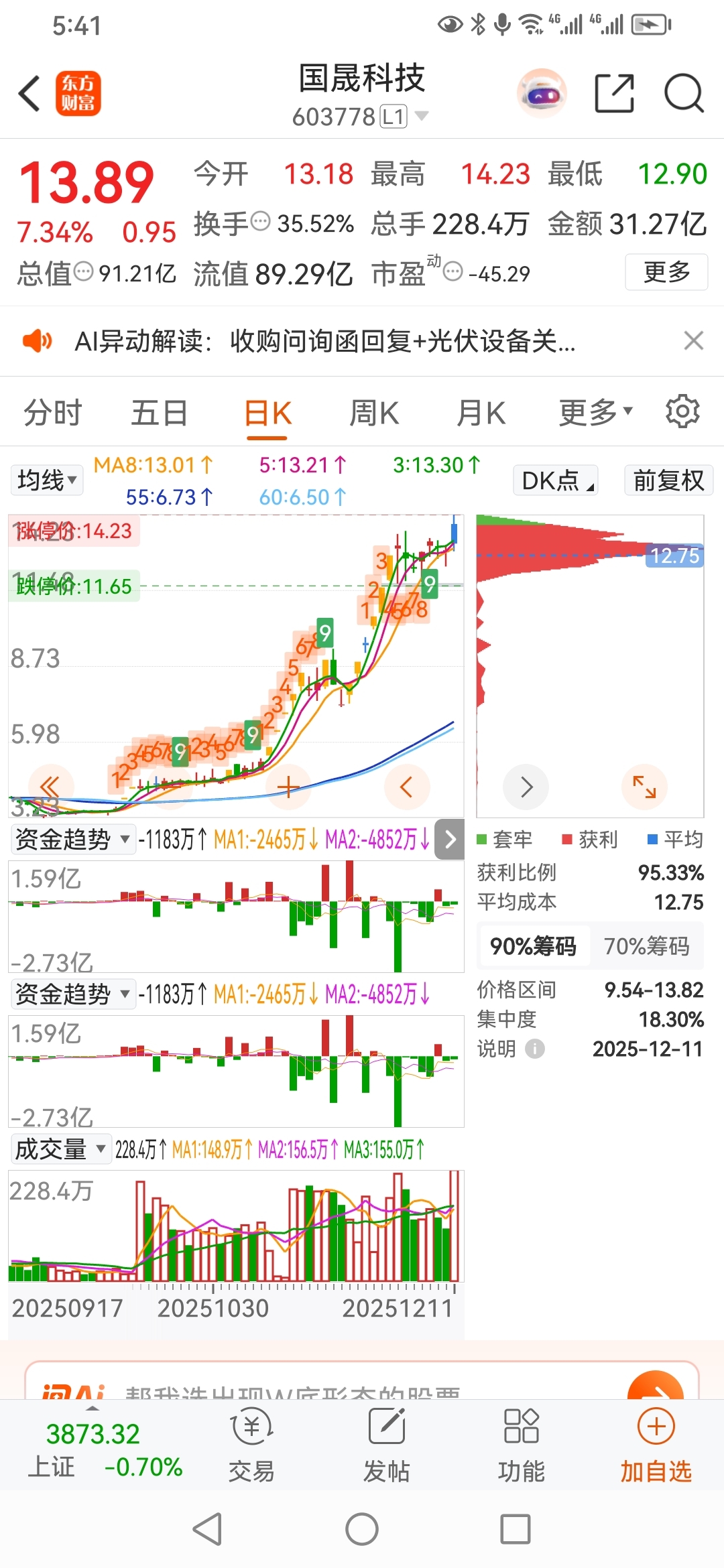Screen dimensions: 724x1568
Task: Dismiss the AI异动解读 banner
Action: click(693, 340)
